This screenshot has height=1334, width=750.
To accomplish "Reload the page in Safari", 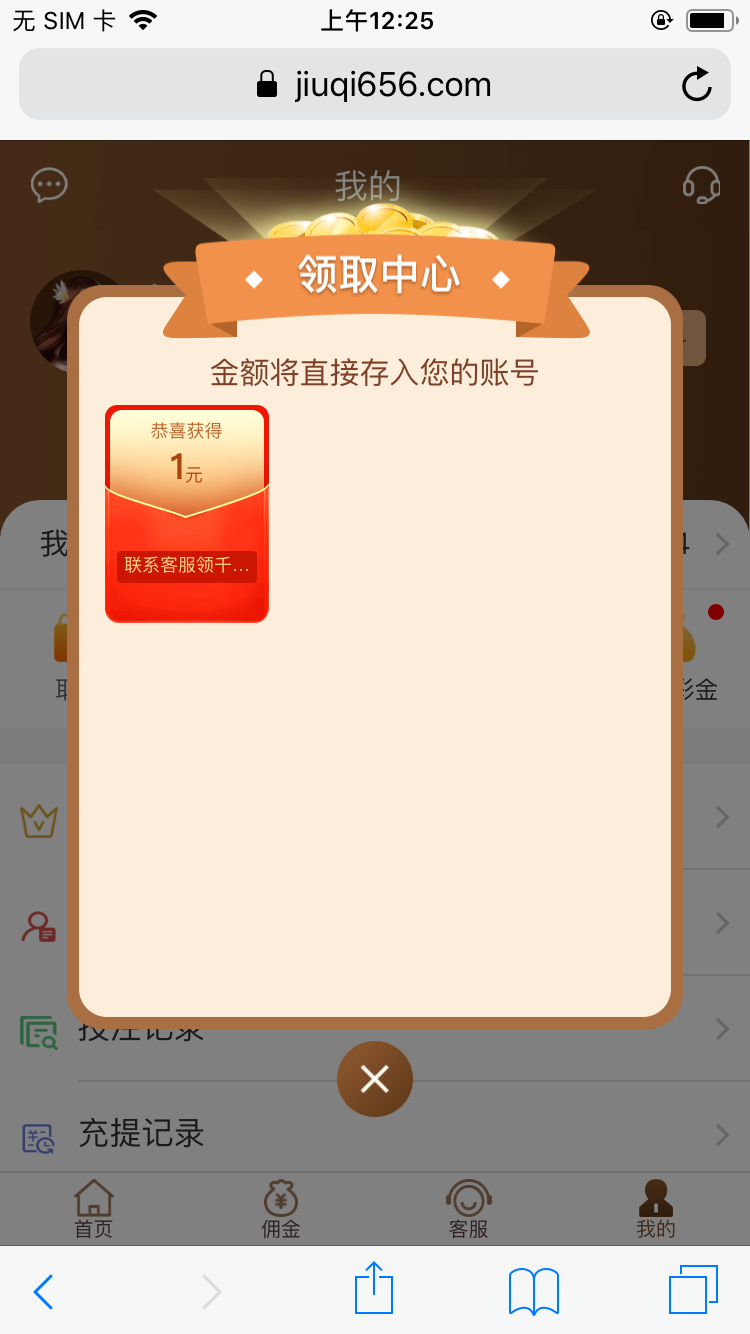I will [x=696, y=85].
